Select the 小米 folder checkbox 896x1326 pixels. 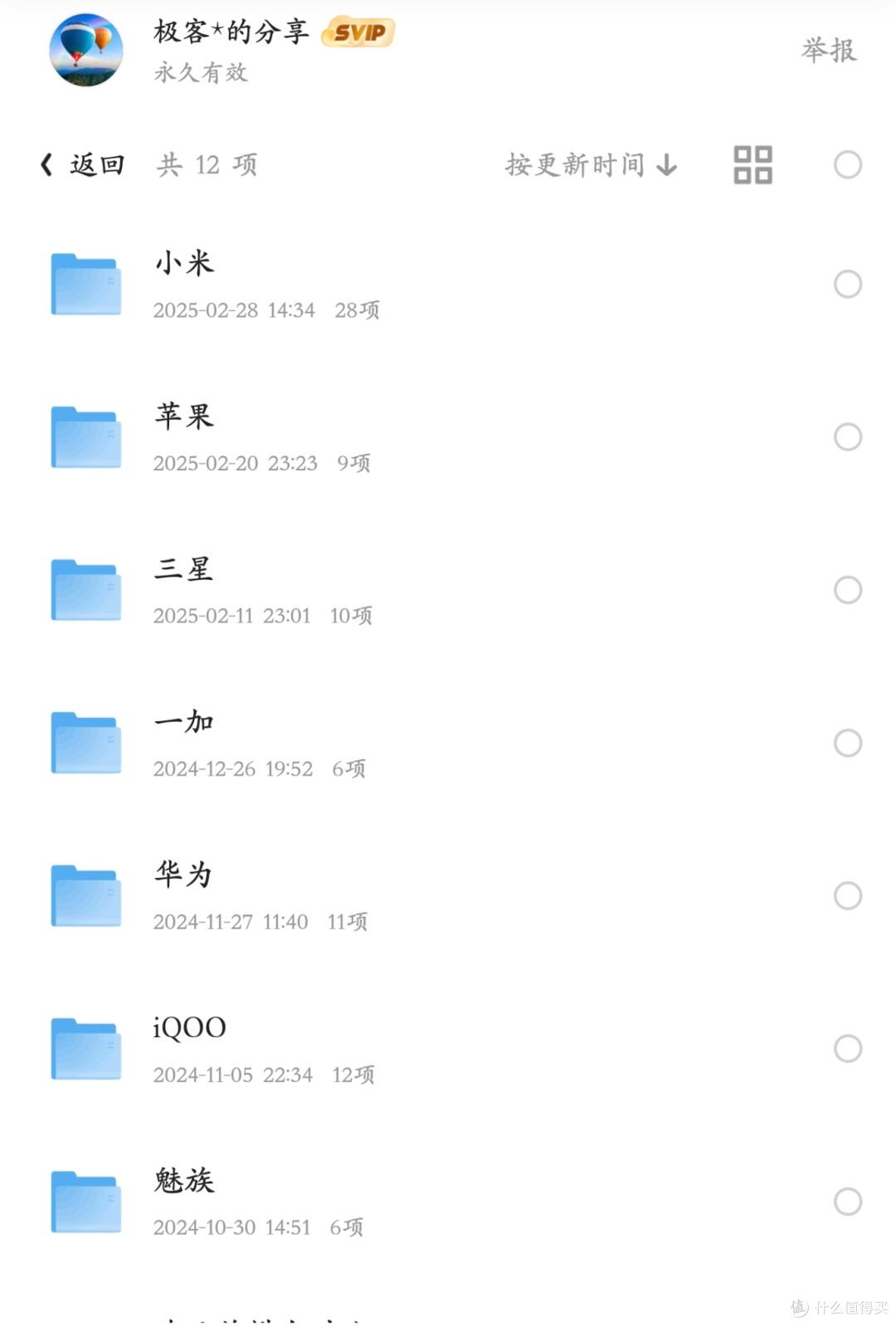[x=847, y=284]
